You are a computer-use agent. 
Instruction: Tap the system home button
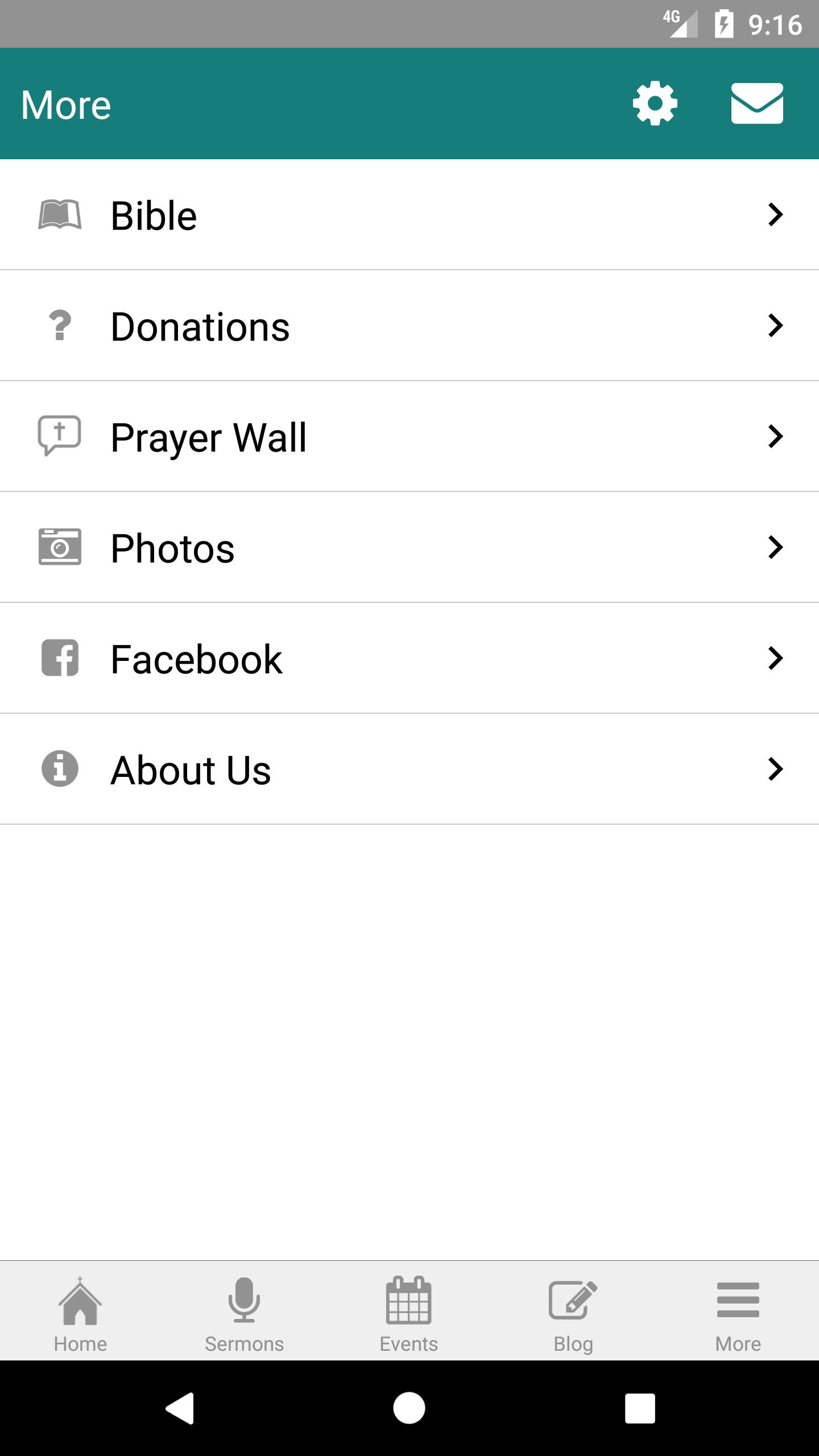pyautogui.click(x=409, y=1408)
